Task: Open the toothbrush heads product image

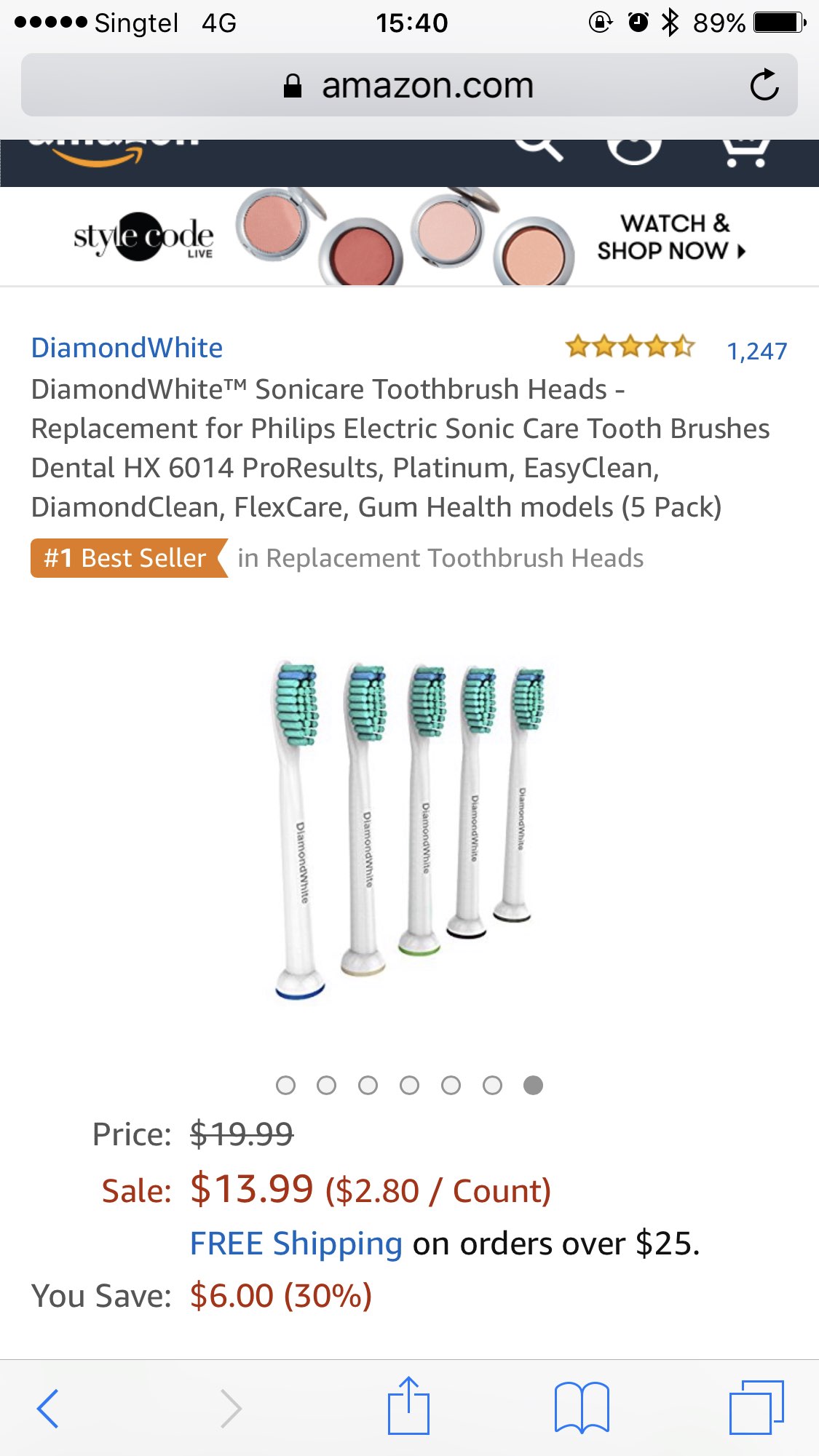Action: tap(409, 830)
